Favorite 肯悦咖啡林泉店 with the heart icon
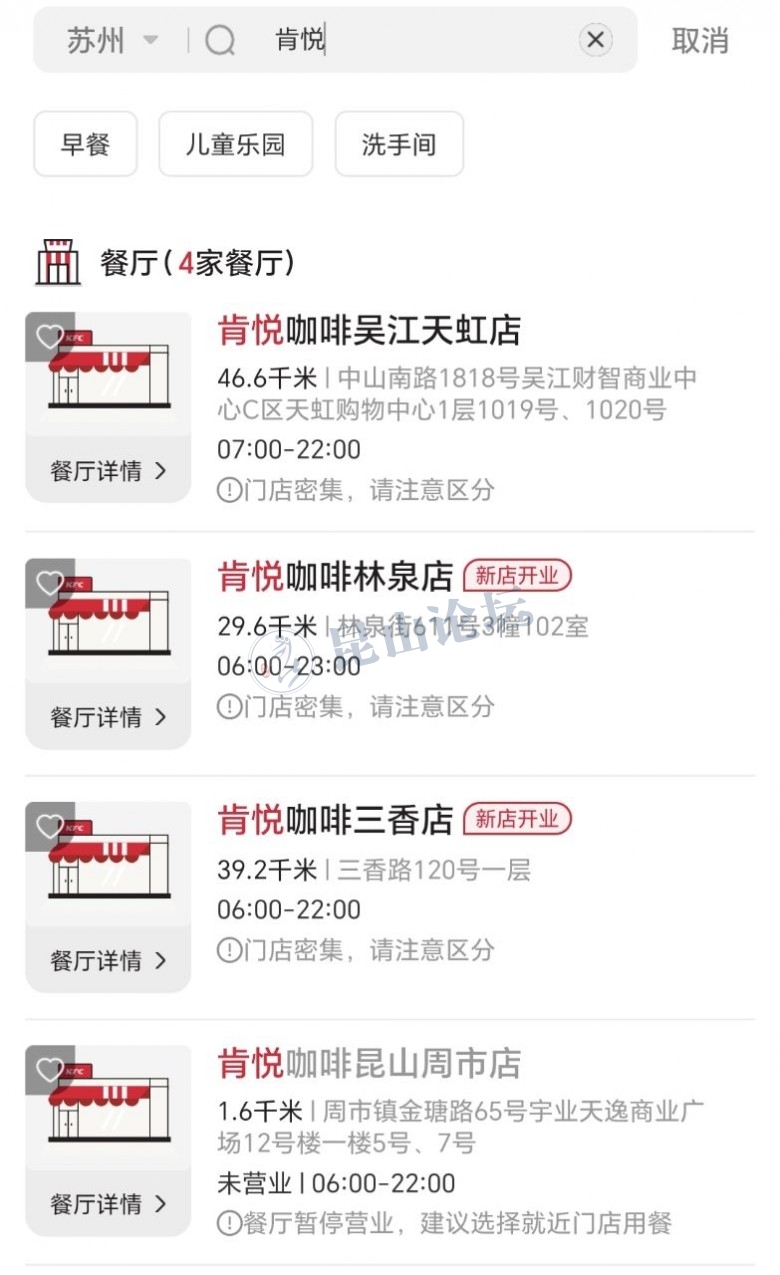The height and width of the screenshot is (1275, 780). click(49, 582)
